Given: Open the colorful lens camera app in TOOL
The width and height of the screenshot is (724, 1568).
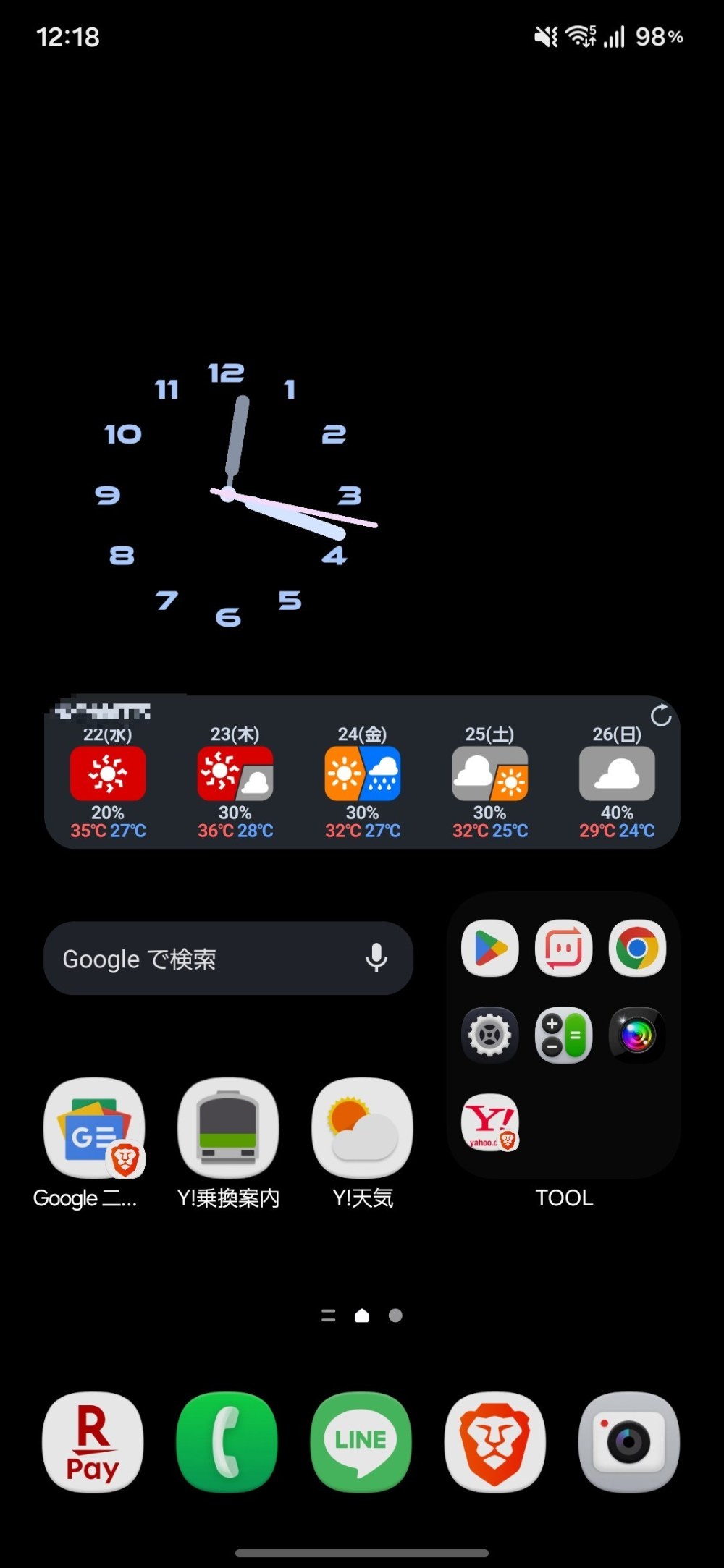Looking at the screenshot, I should click(637, 1035).
